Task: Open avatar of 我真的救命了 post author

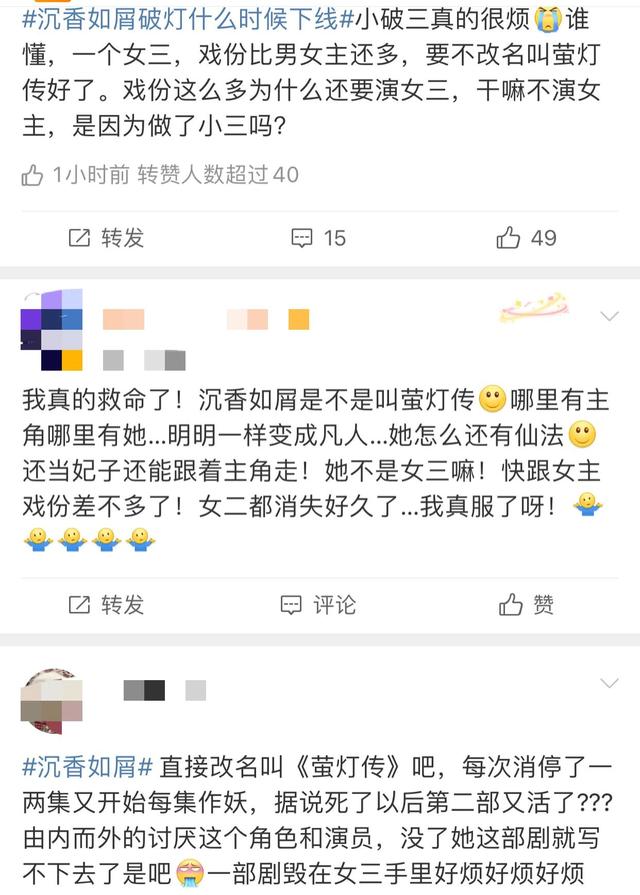Action: (x=52, y=330)
